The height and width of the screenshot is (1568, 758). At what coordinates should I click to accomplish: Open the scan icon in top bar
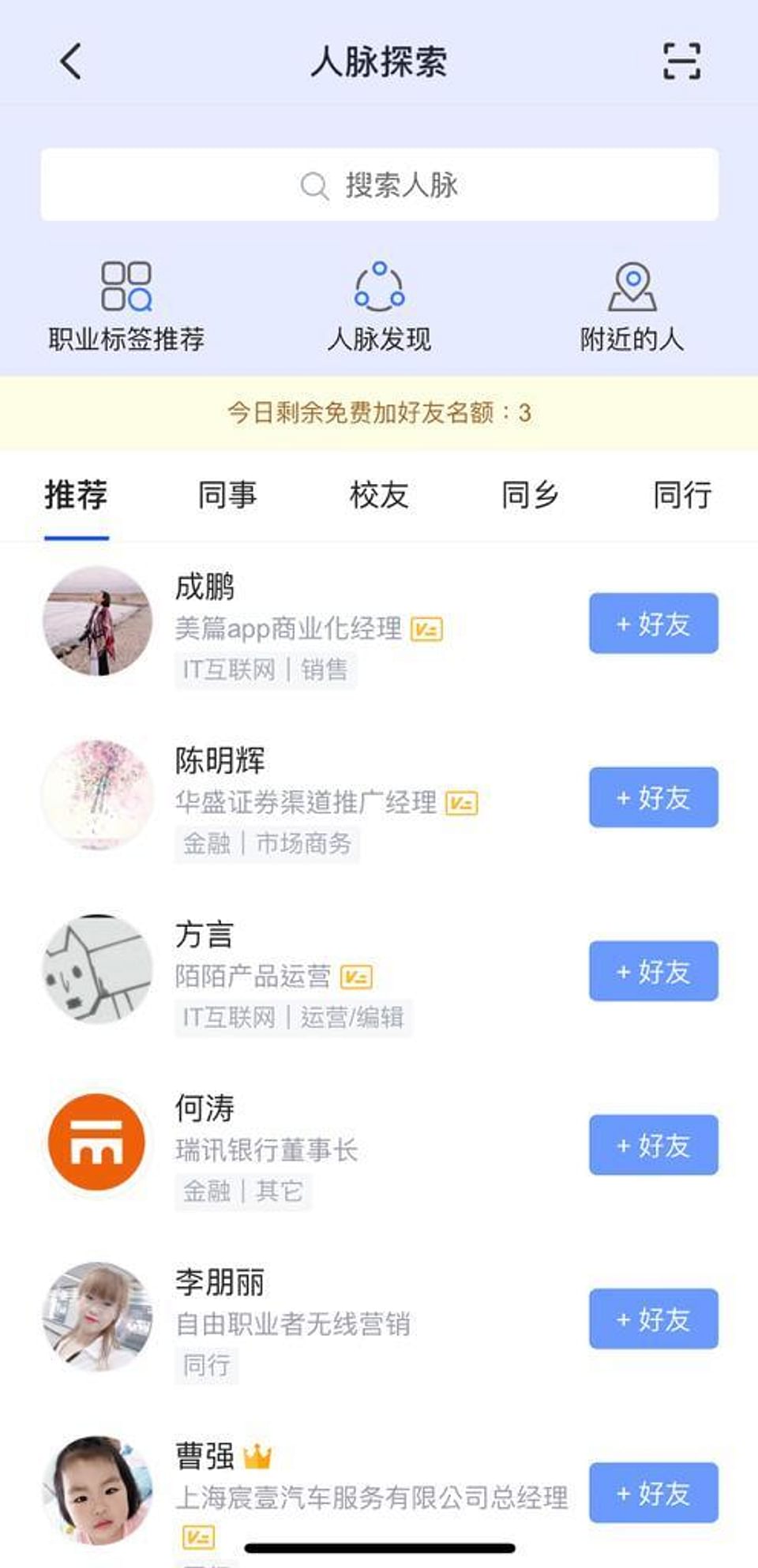tap(681, 62)
